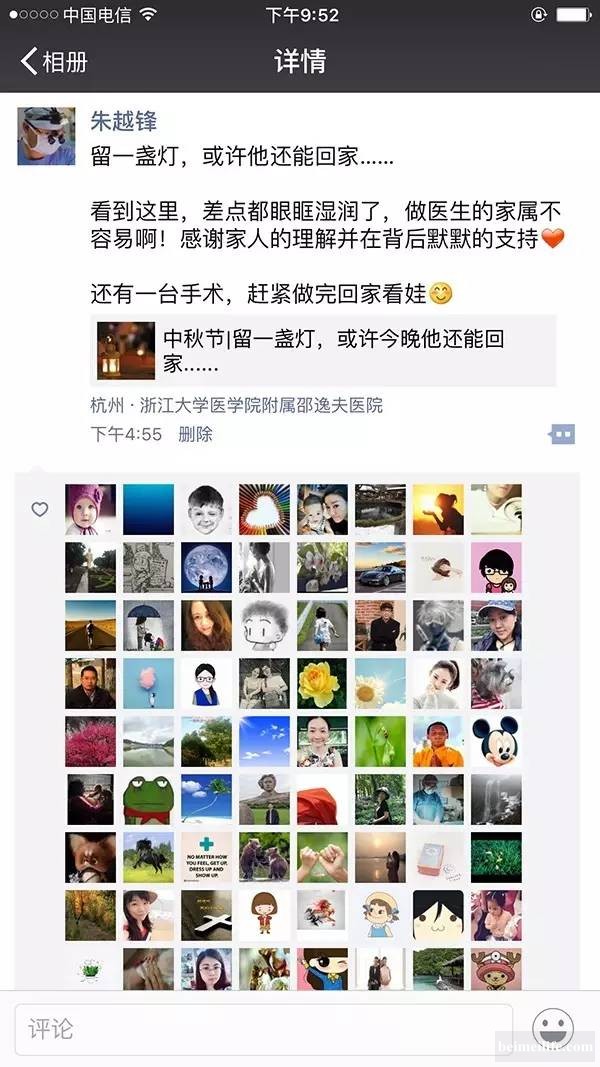
Task: Open the emoji picker smiley
Action: pos(552,1028)
